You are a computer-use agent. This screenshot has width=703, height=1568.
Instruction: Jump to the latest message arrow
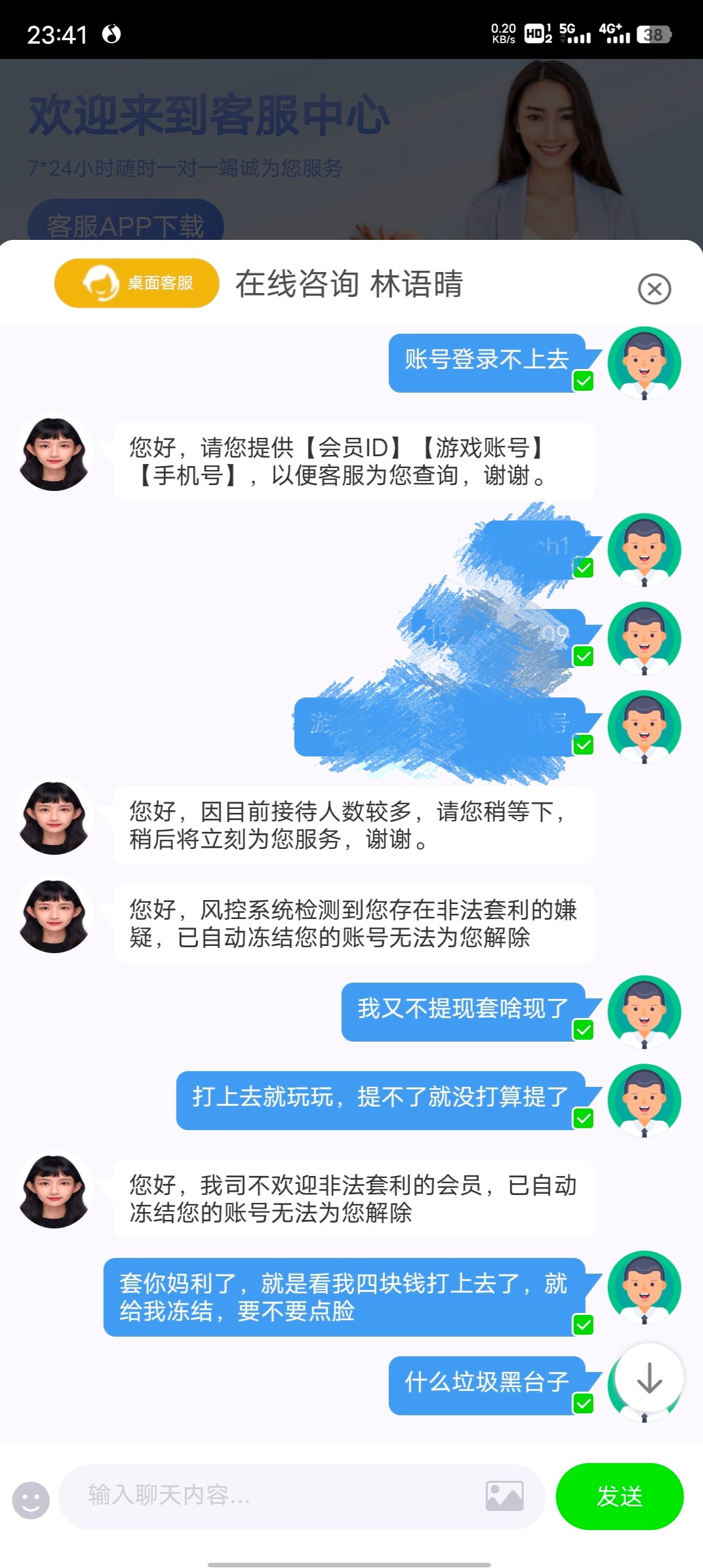(x=649, y=1377)
